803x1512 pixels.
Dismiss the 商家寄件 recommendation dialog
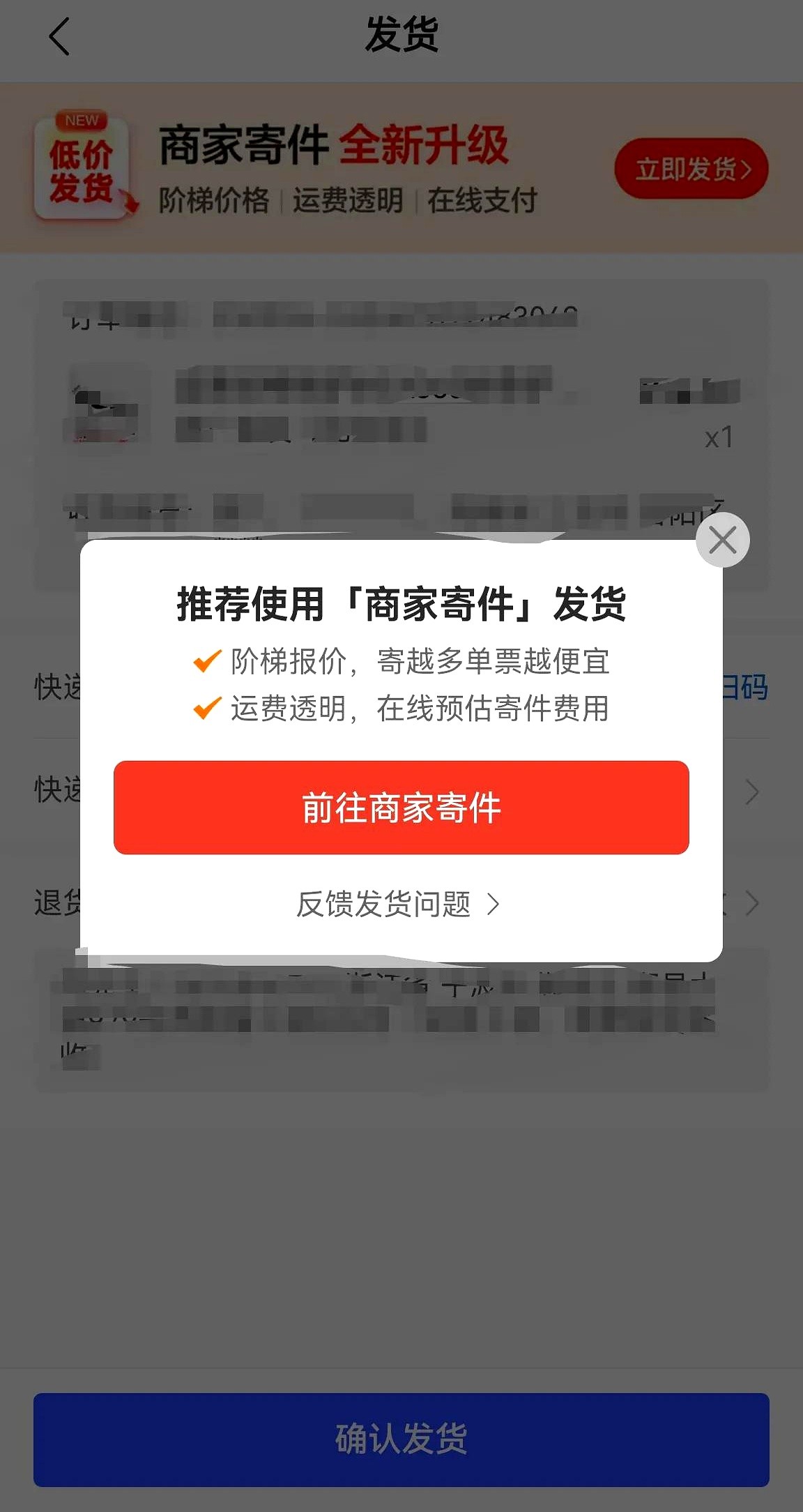722,540
